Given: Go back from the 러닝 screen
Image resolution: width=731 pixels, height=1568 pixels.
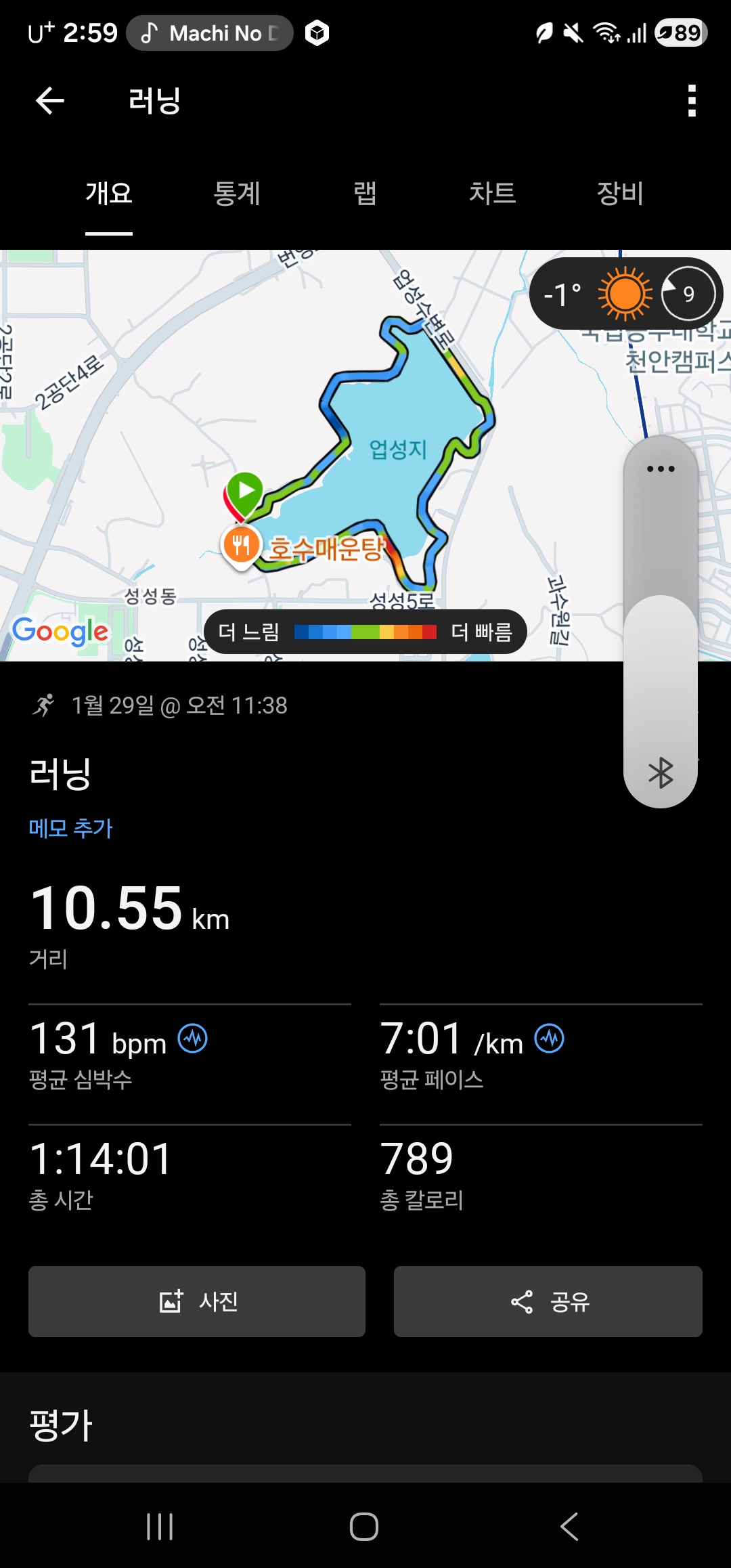Looking at the screenshot, I should pyautogui.click(x=49, y=101).
